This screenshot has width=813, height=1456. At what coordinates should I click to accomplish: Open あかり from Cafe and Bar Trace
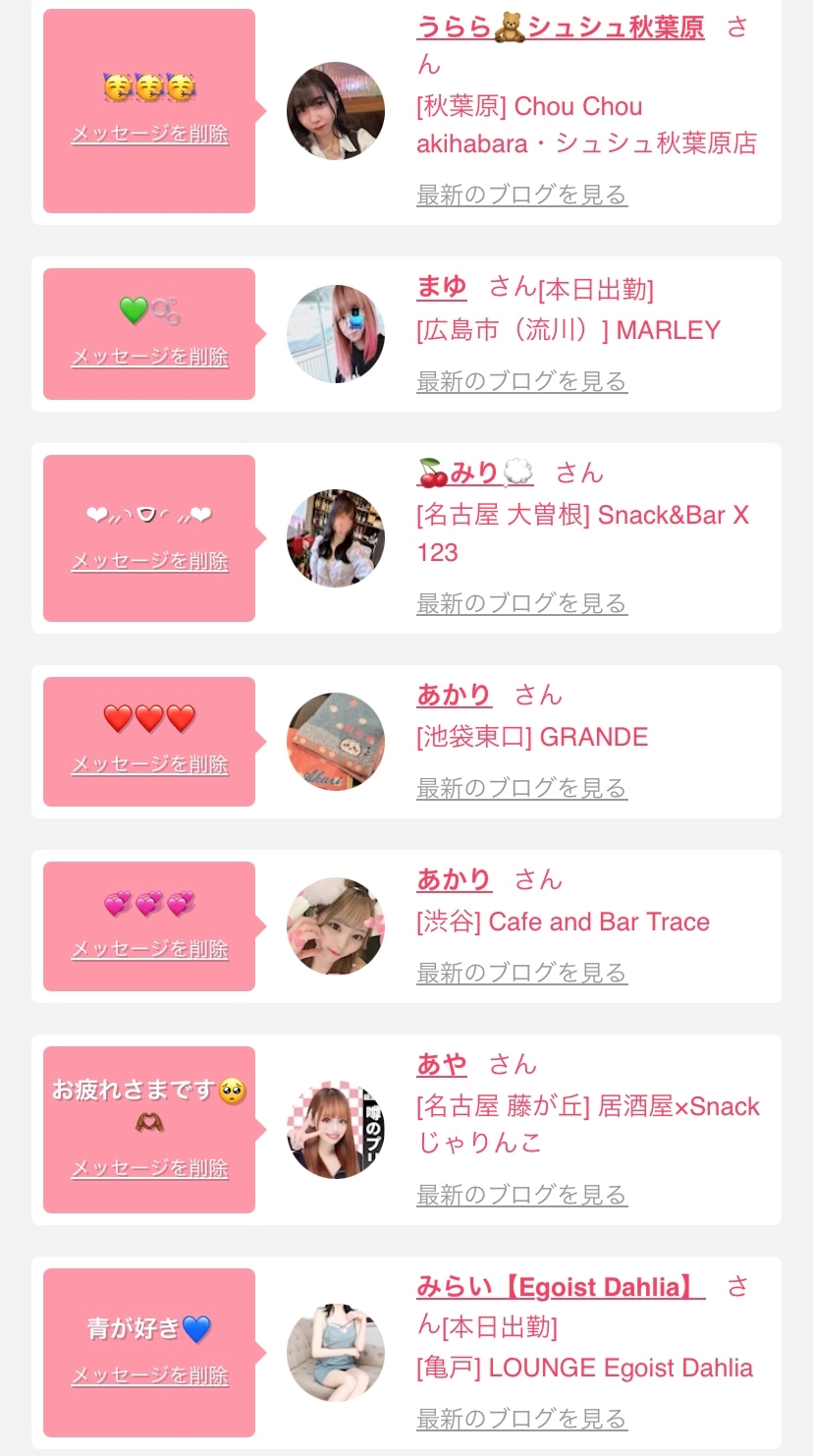pos(454,879)
